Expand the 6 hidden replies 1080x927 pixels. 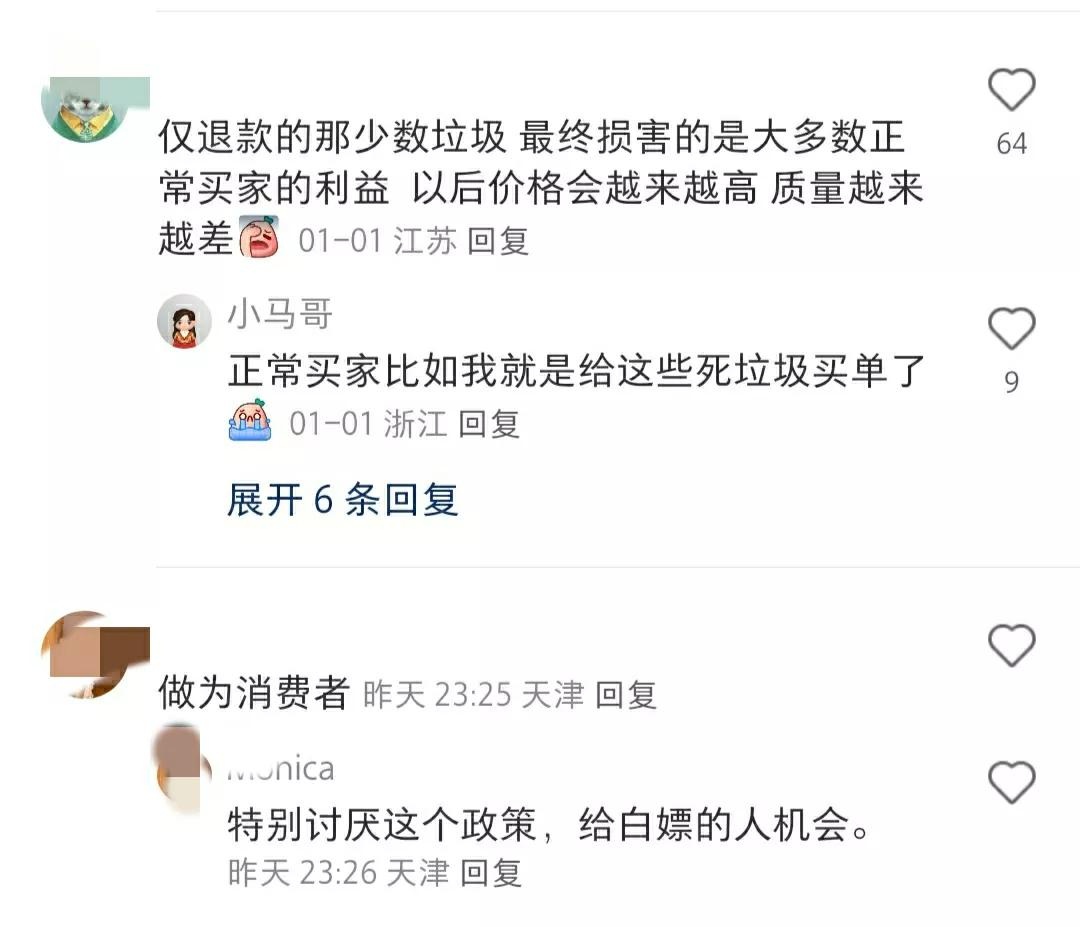tap(342, 499)
